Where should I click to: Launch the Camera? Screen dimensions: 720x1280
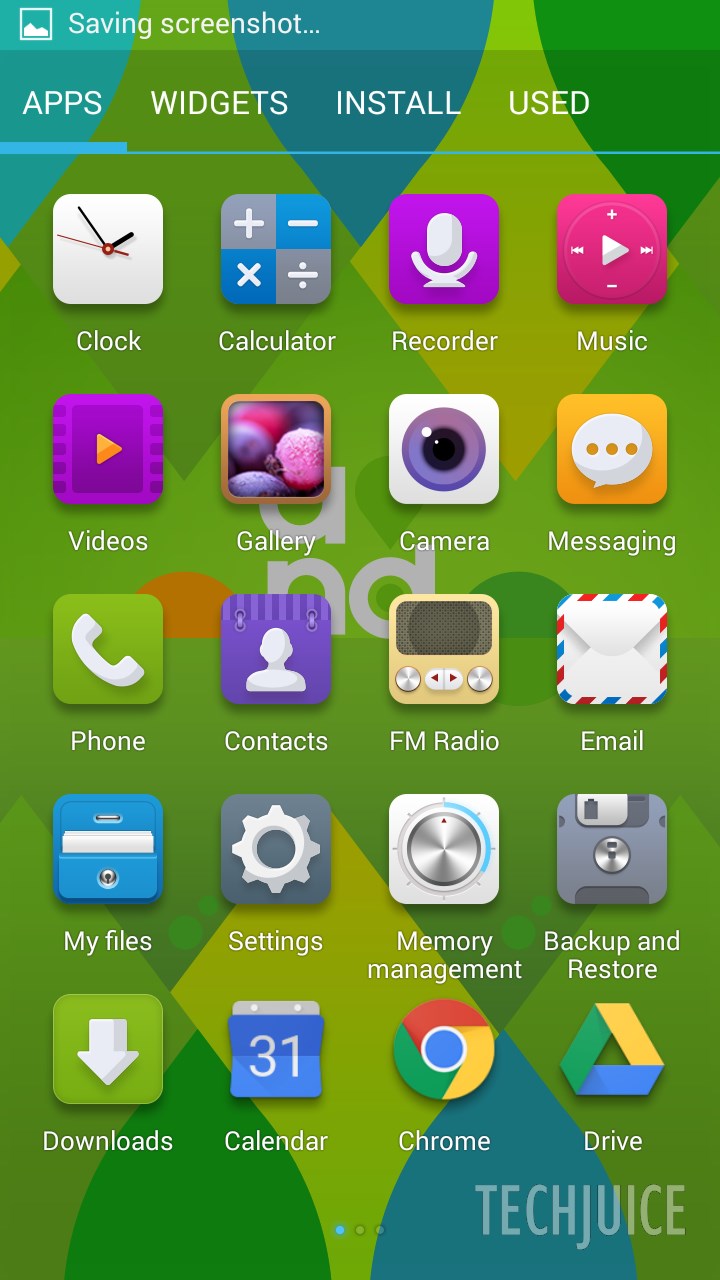coord(444,449)
